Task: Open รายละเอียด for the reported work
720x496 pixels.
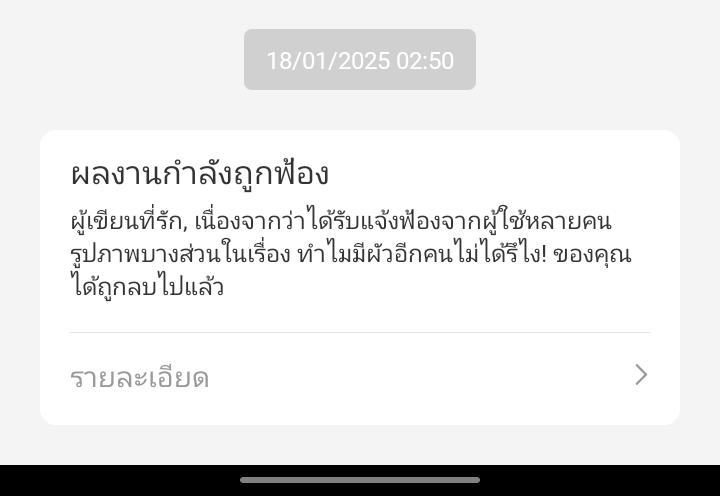Action: click(x=359, y=377)
